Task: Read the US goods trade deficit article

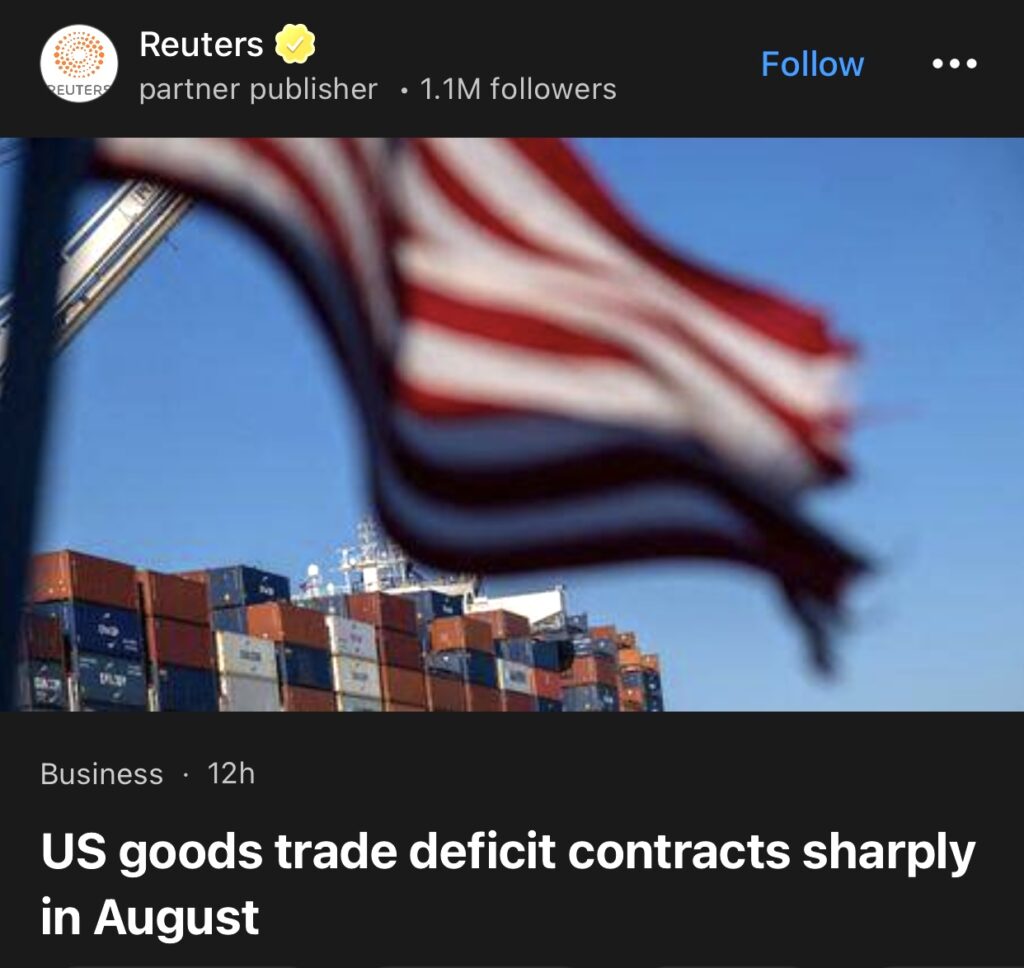Action: coord(506,884)
